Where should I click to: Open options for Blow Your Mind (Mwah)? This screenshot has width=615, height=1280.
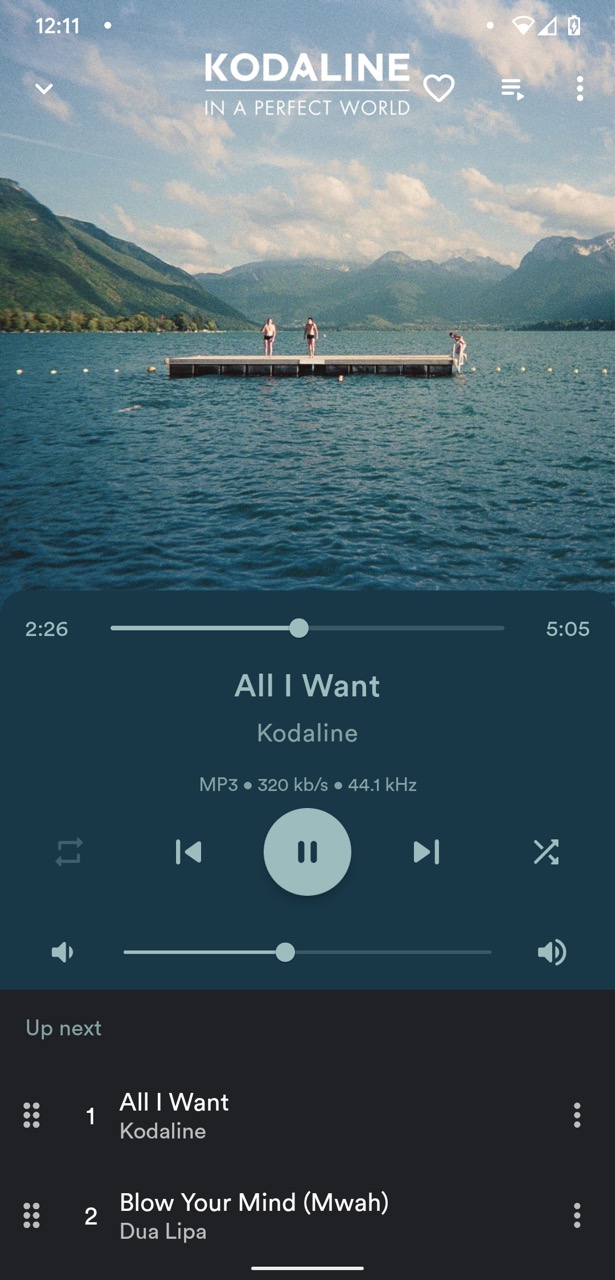coord(577,1215)
